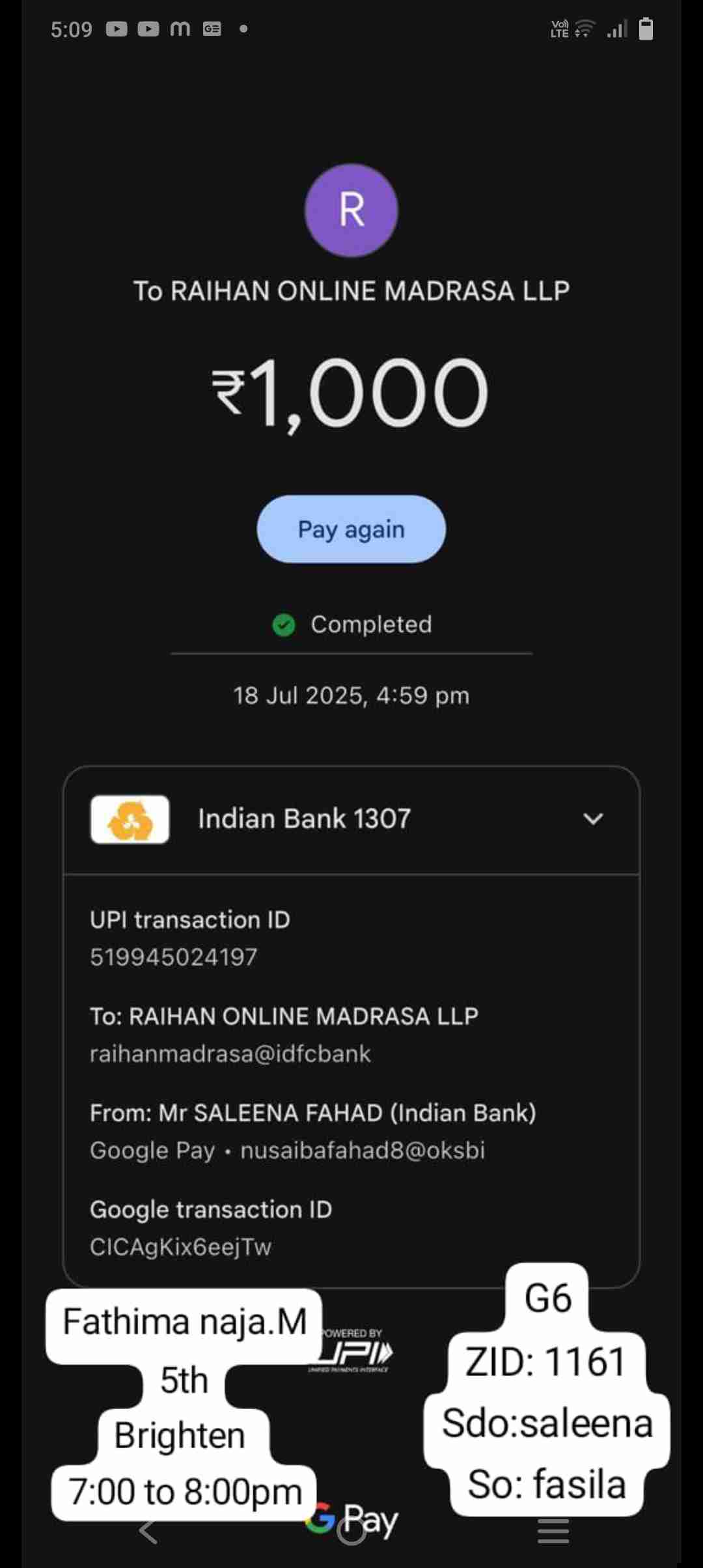Viewport: 703px width, 1568px height.
Task: Go back with the system back button
Action: (148, 1532)
